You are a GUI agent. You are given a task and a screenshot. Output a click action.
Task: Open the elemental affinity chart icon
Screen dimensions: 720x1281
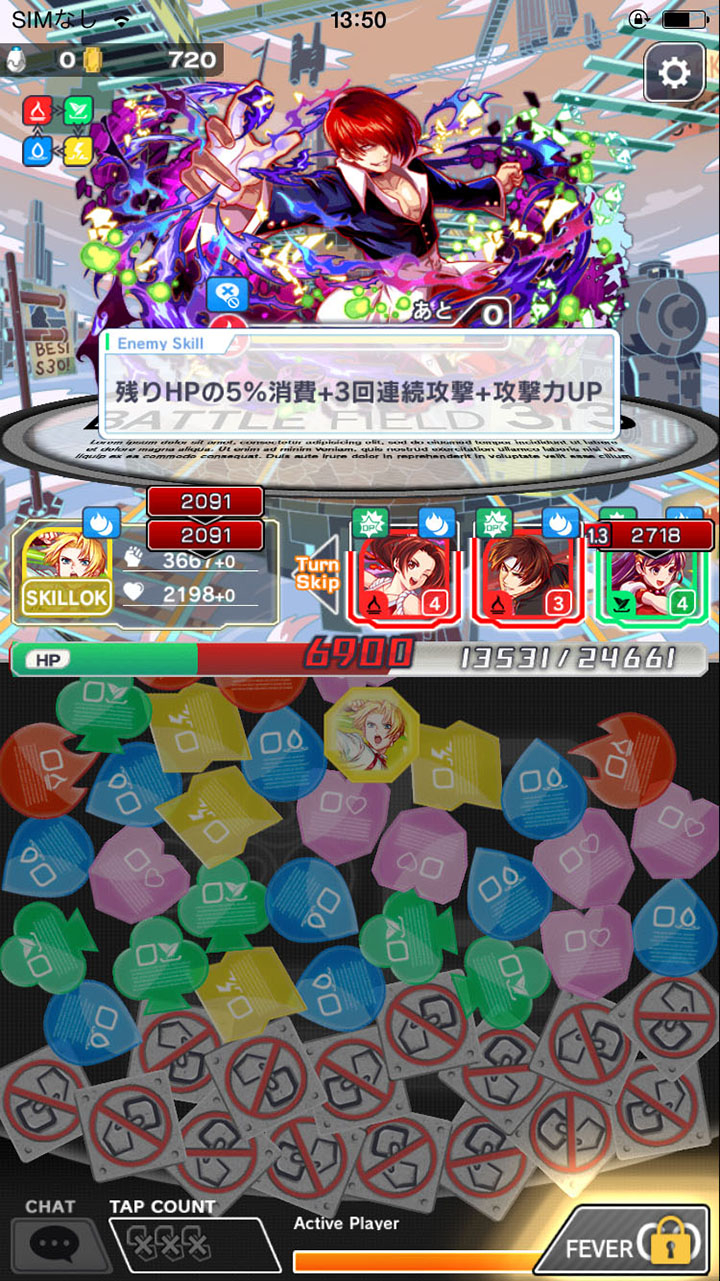[x=58, y=130]
